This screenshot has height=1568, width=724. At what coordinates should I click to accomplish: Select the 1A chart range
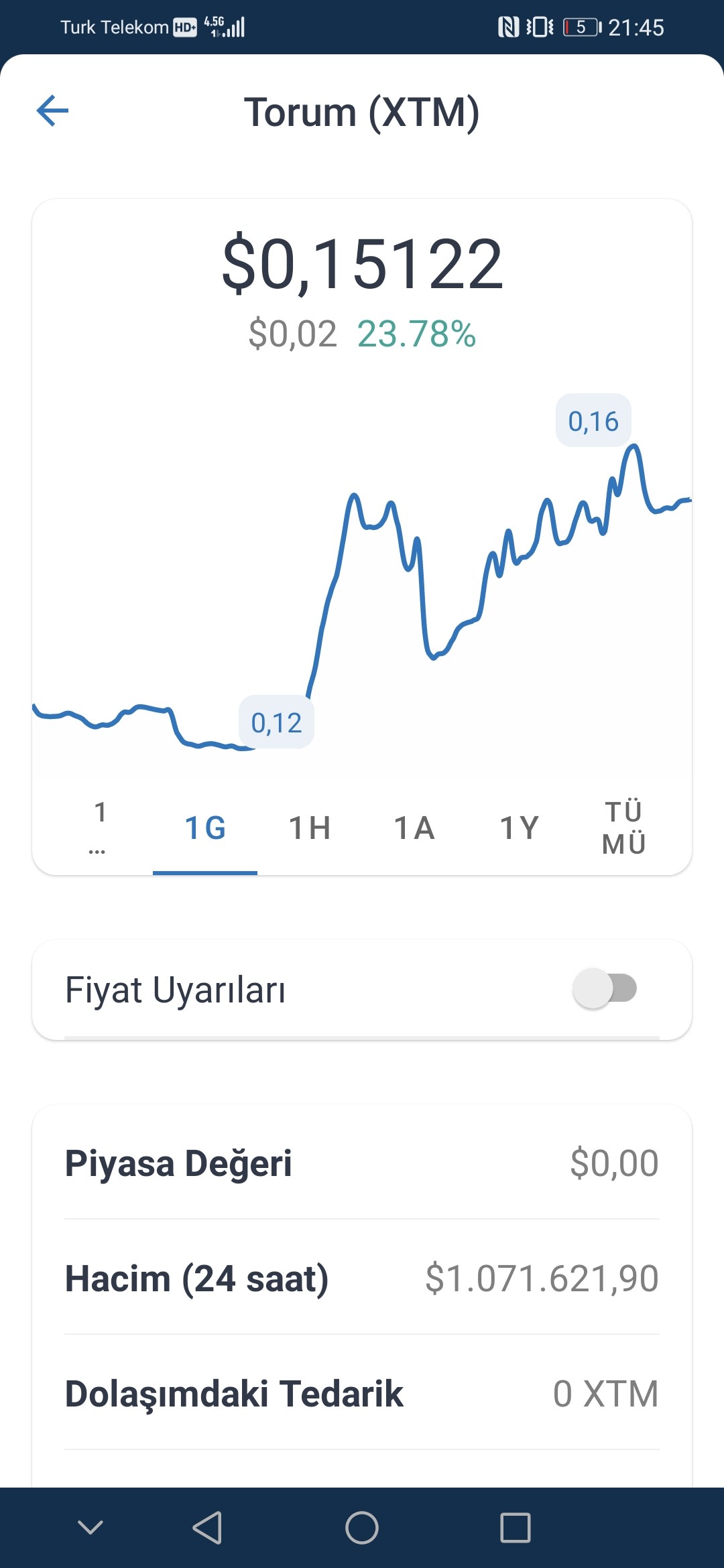coord(414,828)
